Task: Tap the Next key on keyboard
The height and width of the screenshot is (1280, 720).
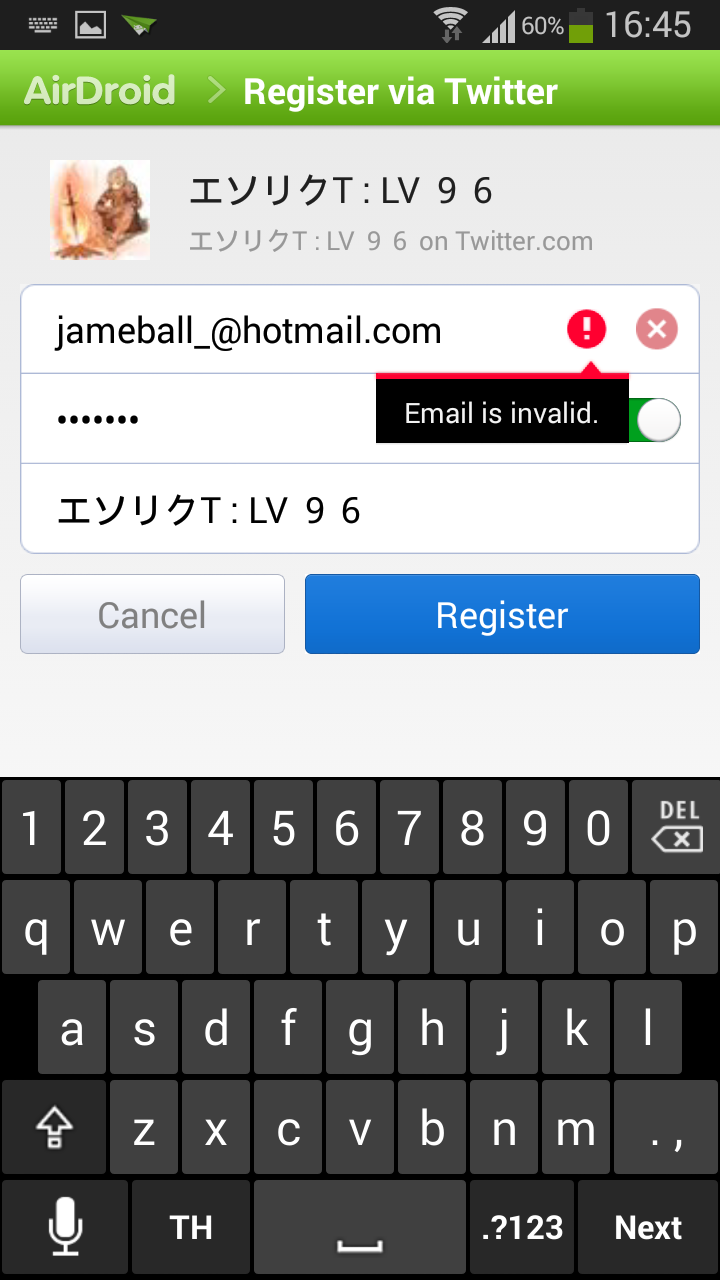Action: (x=648, y=1227)
